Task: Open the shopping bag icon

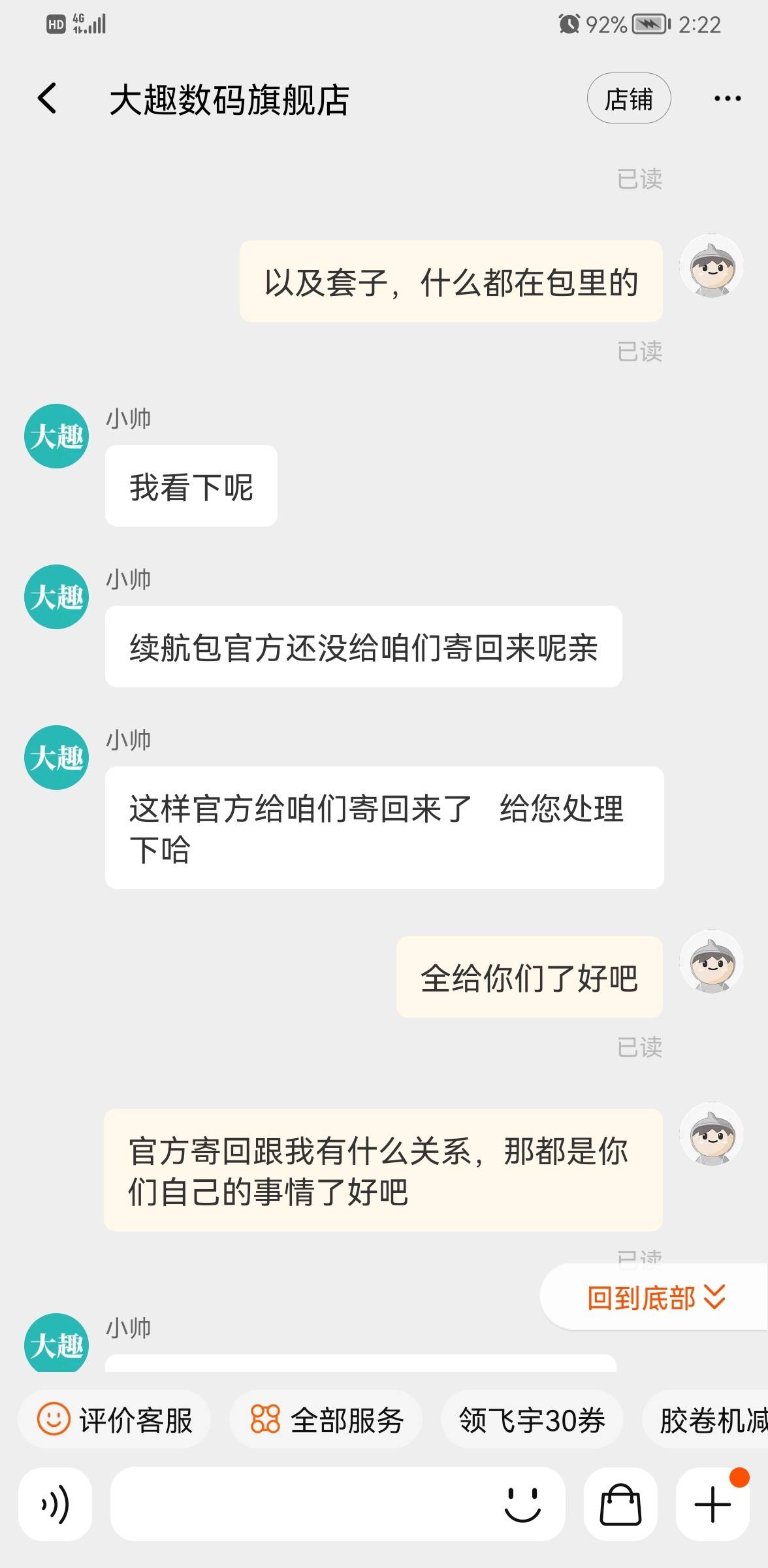Action: click(x=620, y=1505)
